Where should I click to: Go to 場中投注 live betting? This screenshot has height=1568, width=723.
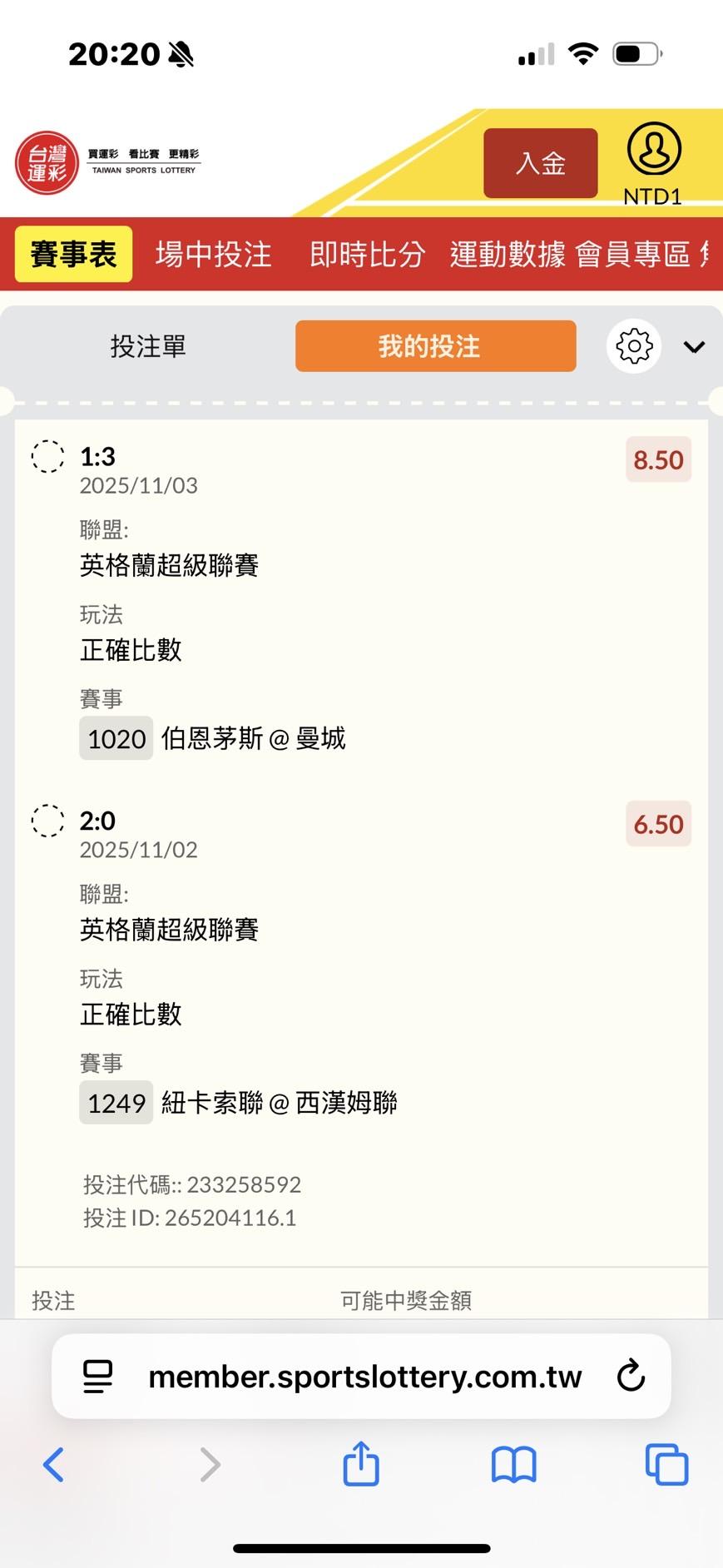[x=214, y=254]
